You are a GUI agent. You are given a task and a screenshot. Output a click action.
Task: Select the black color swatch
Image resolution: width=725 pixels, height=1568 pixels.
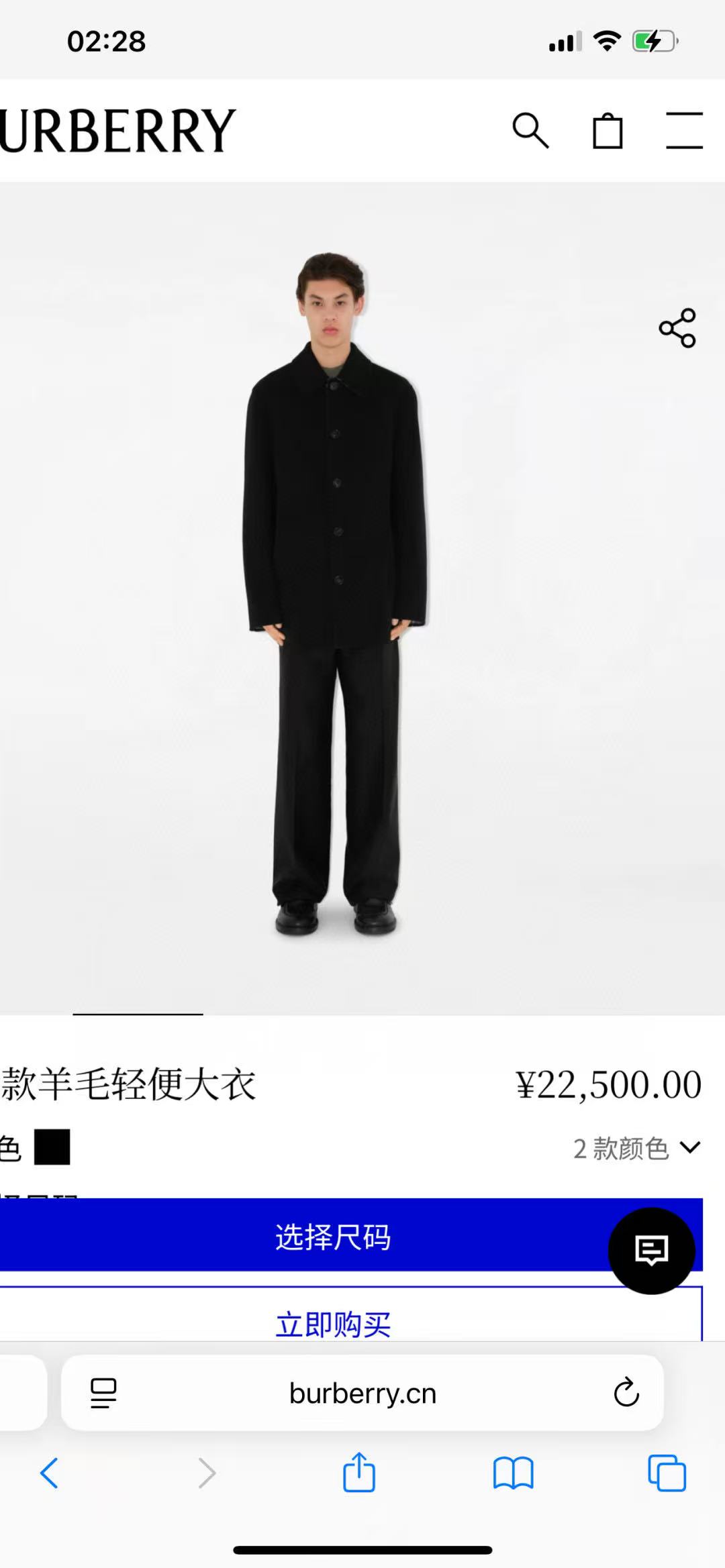pyautogui.click(x=52, y=1147)
